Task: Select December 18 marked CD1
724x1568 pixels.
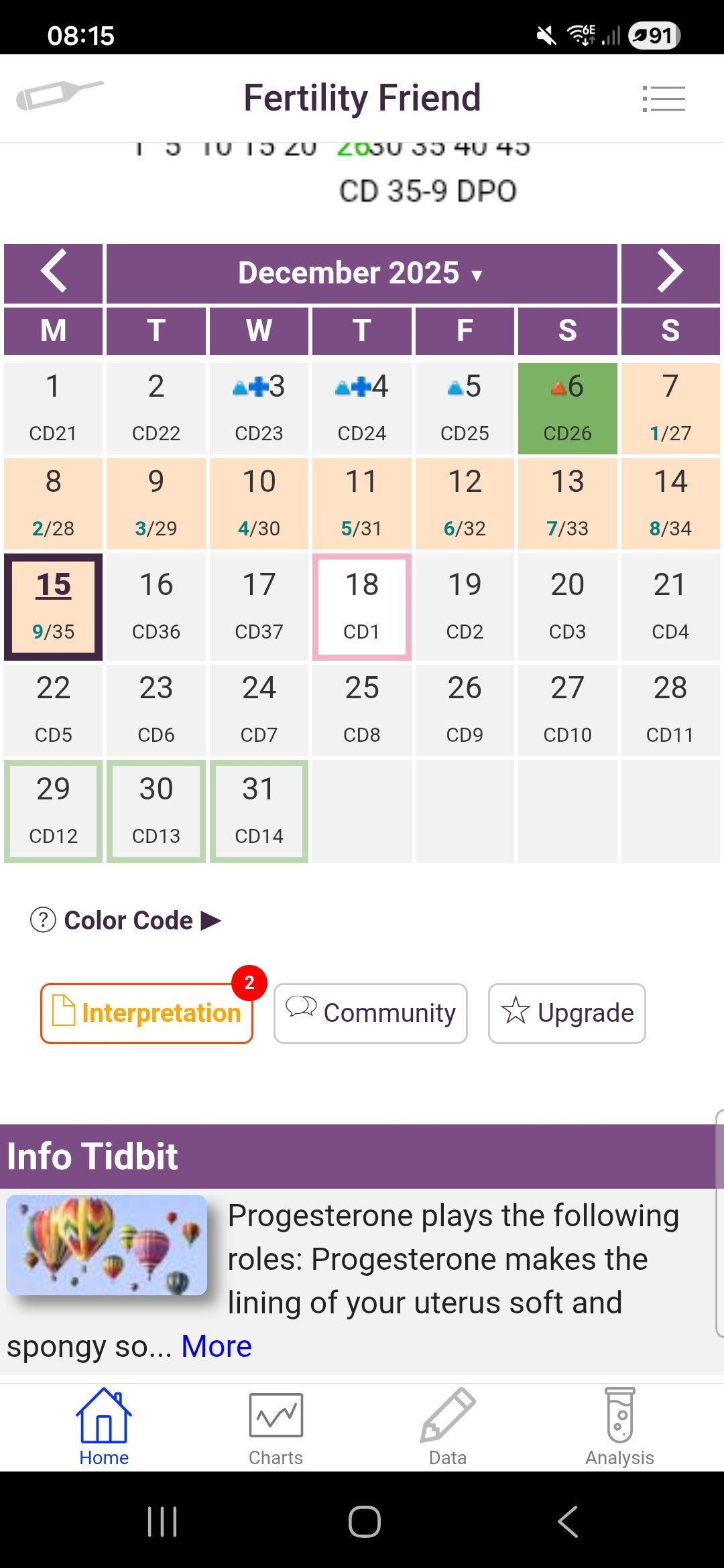Action: coord(361,606)
